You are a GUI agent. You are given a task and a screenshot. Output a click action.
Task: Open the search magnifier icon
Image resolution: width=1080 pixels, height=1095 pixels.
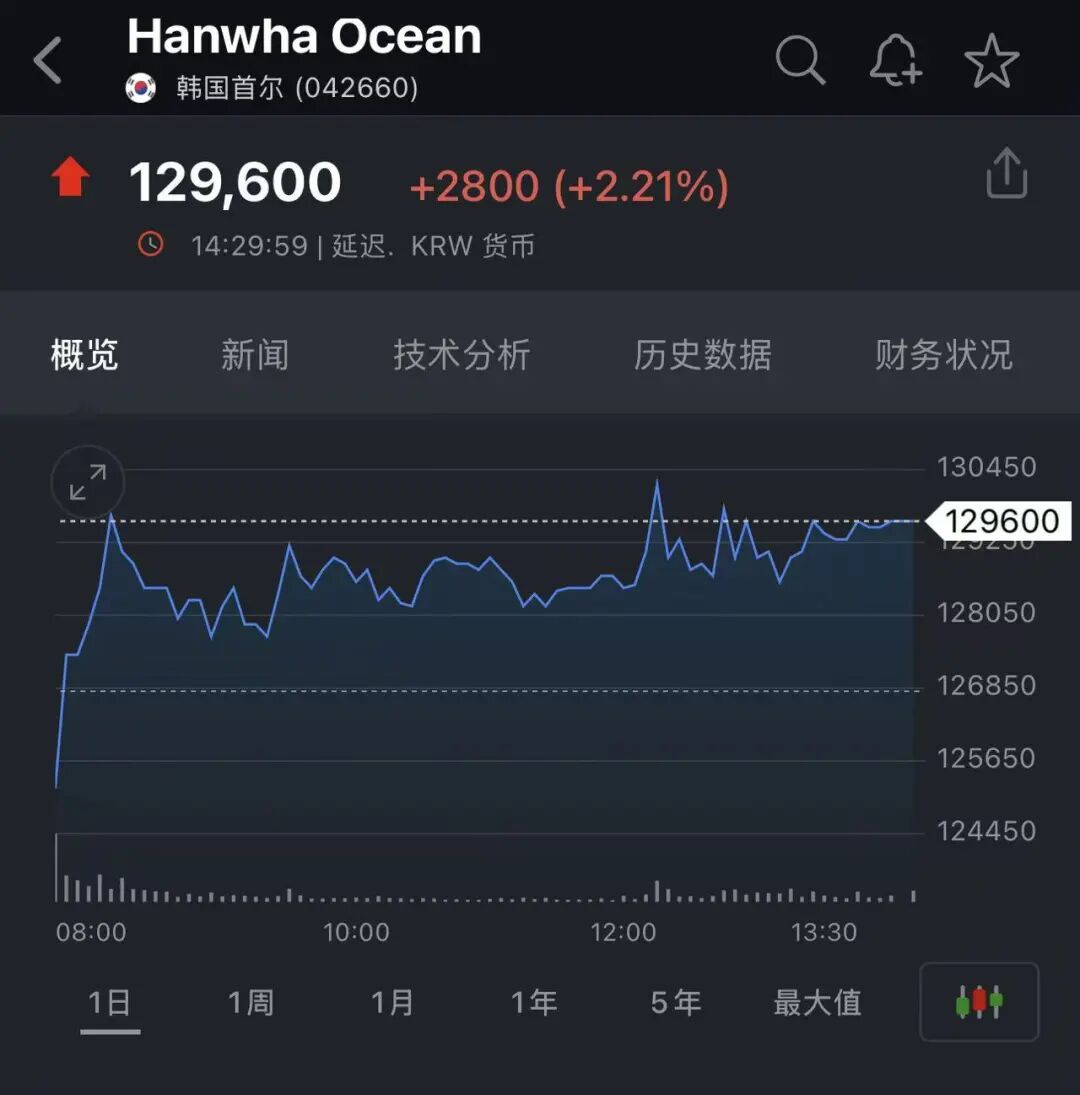pos(800,60)
